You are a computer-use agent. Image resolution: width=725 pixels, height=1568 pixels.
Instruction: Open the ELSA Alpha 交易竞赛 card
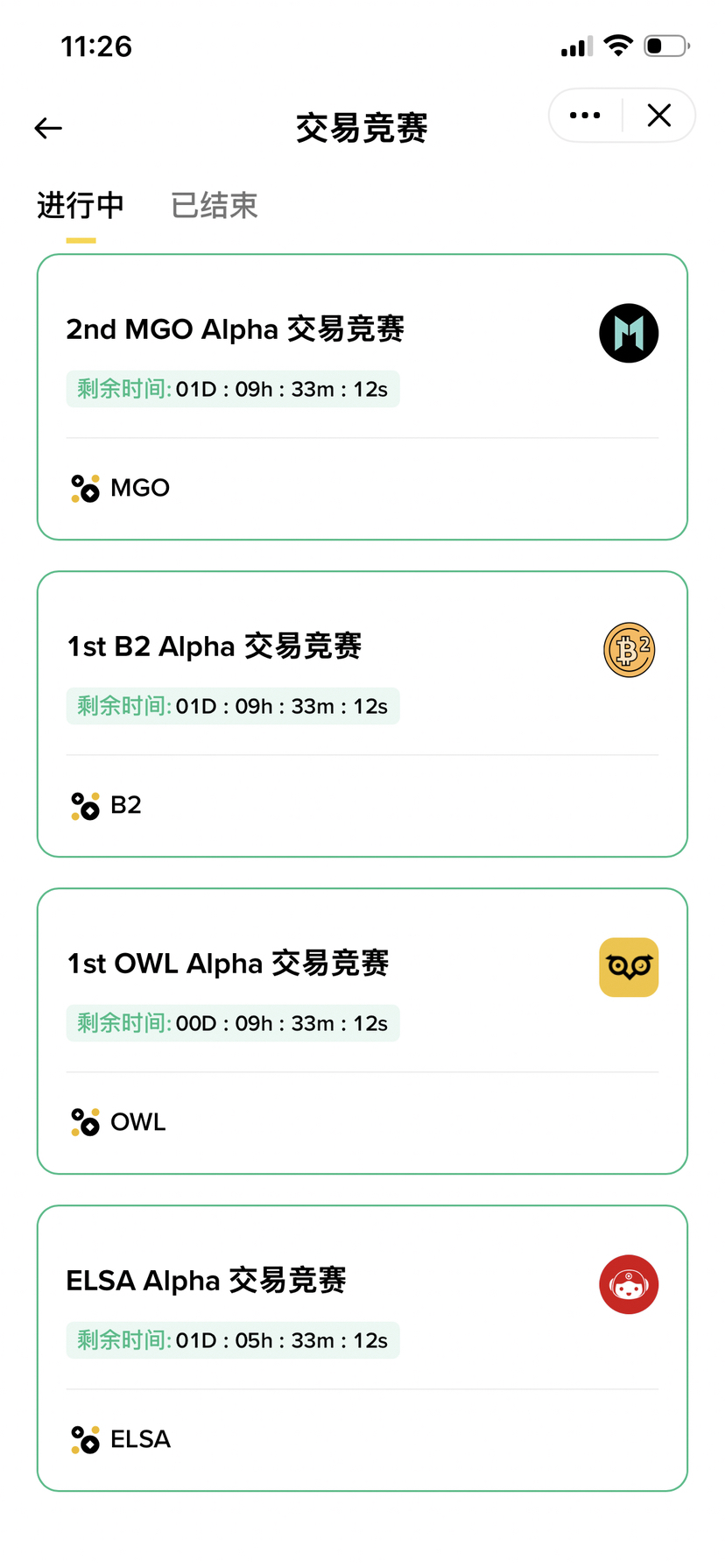362,1348
